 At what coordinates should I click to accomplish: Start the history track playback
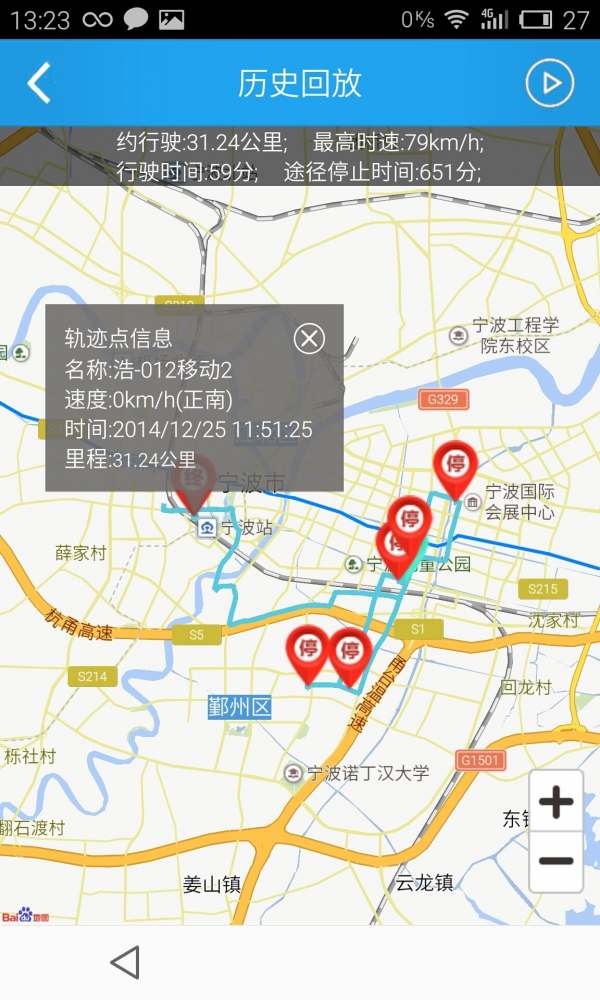[549, 84]
